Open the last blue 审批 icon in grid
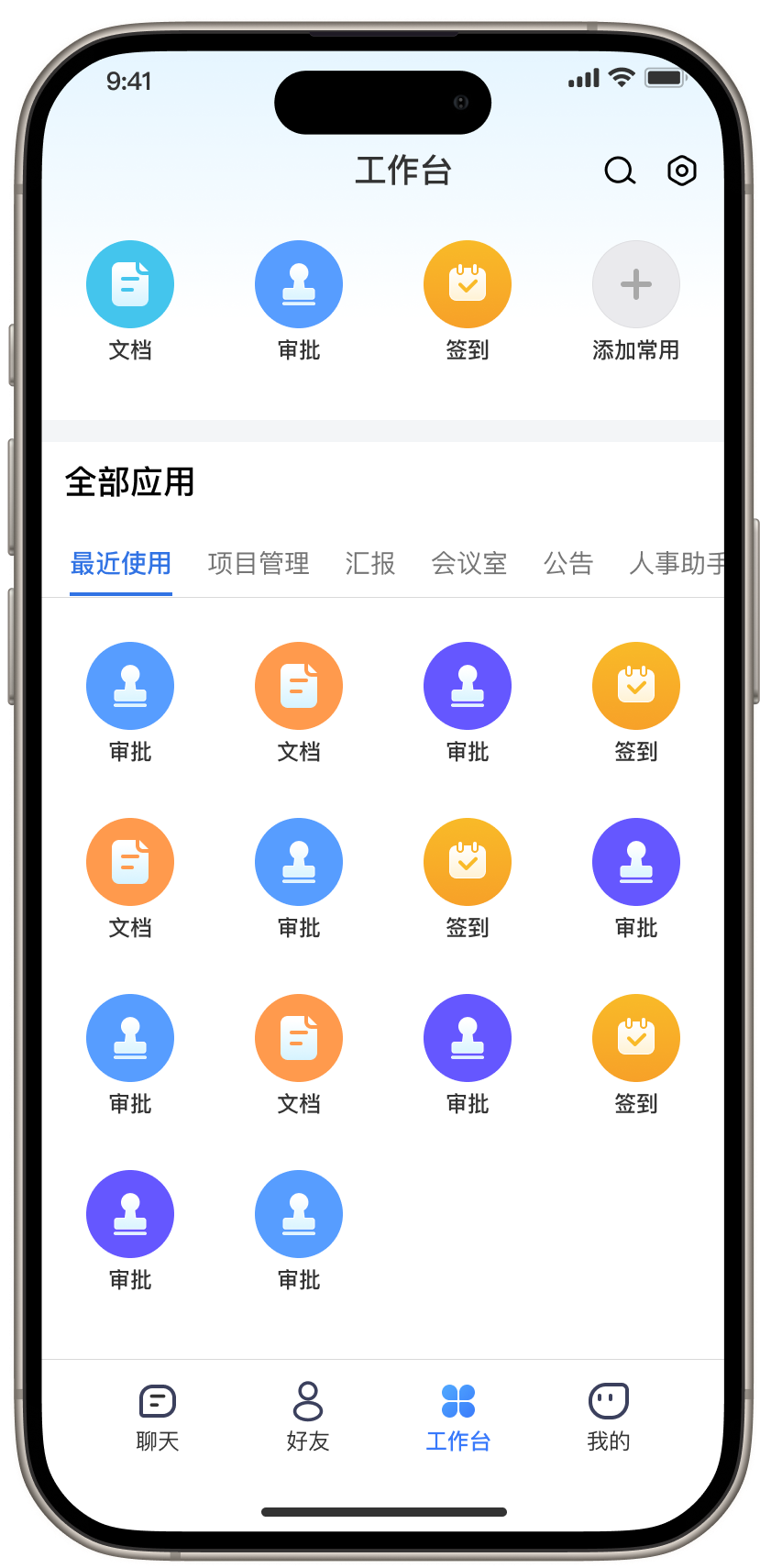The height and width of the screenshot is (1568, 760). [x=299, y=1213]
